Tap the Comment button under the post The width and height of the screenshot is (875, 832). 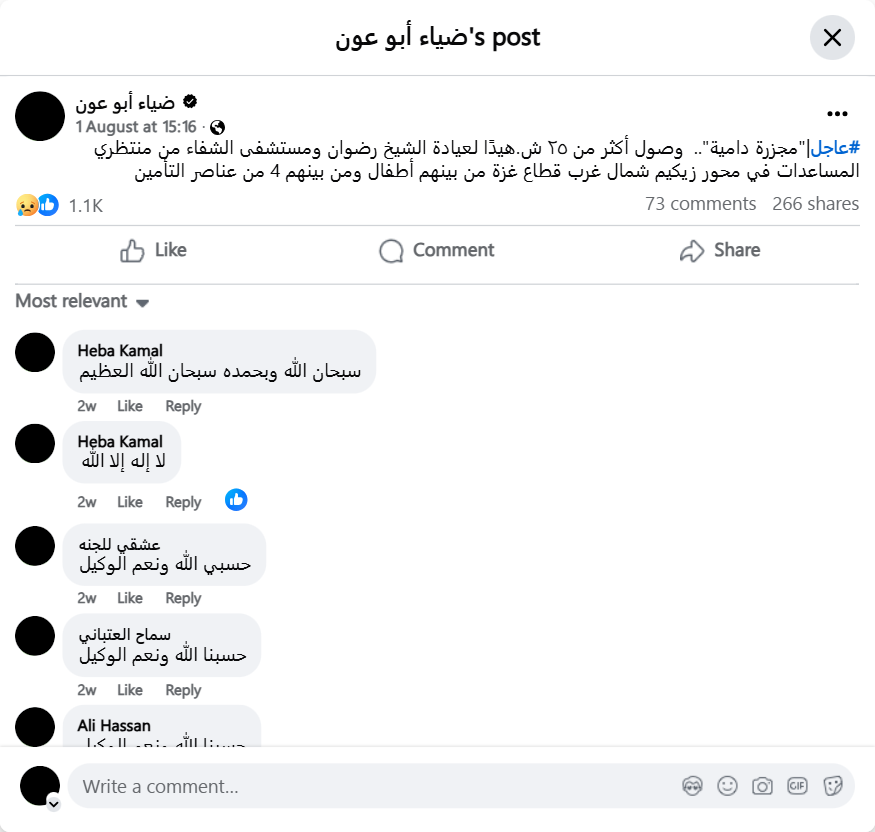[437, 250]
